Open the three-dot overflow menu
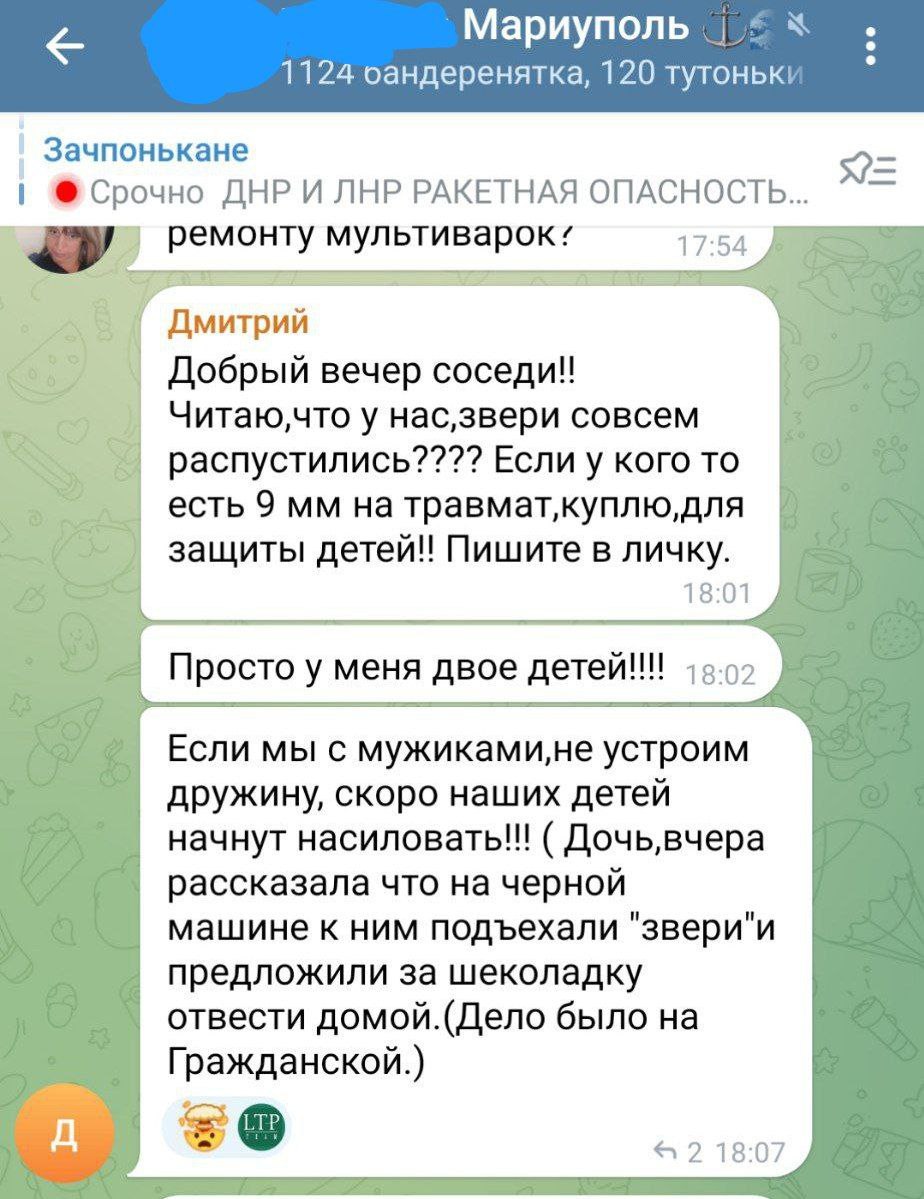 870,49
